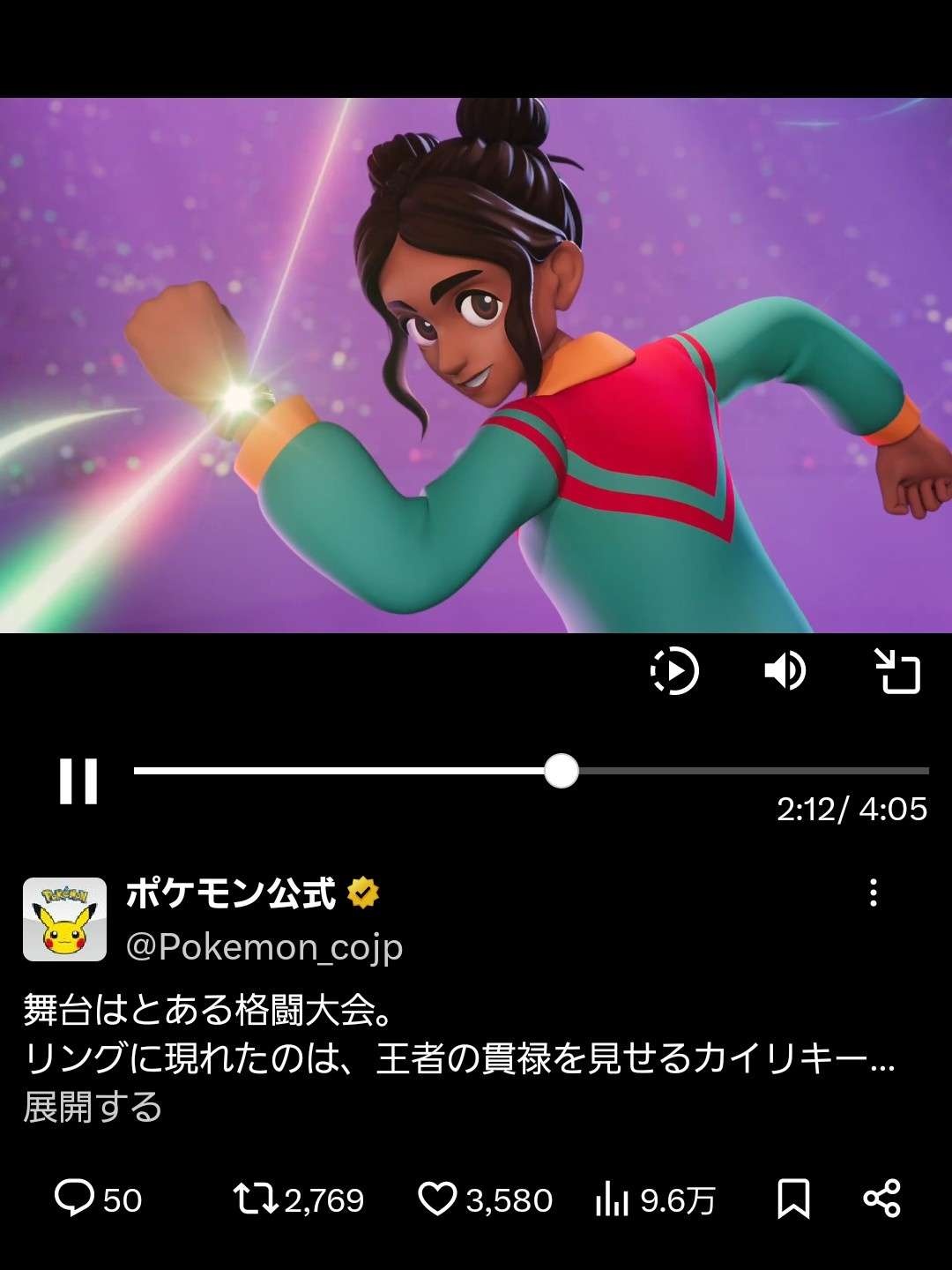The image size is (952, 1270).
Task: Share this post
Action: point(881,1199)
